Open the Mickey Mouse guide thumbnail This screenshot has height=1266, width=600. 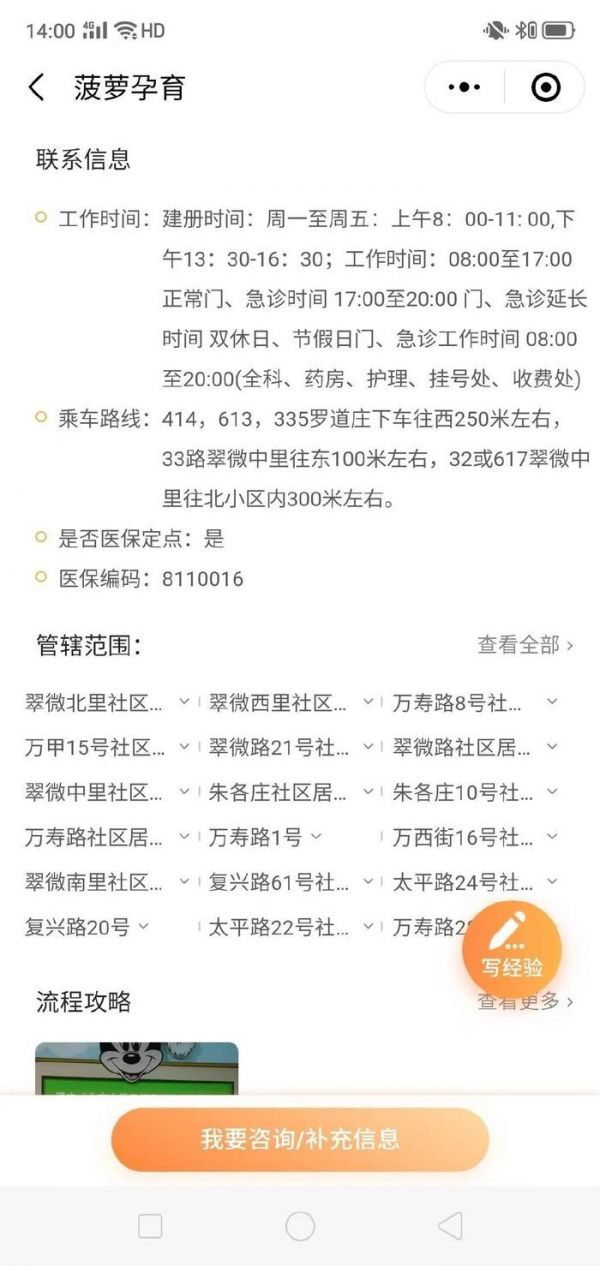click(137, 1067)
